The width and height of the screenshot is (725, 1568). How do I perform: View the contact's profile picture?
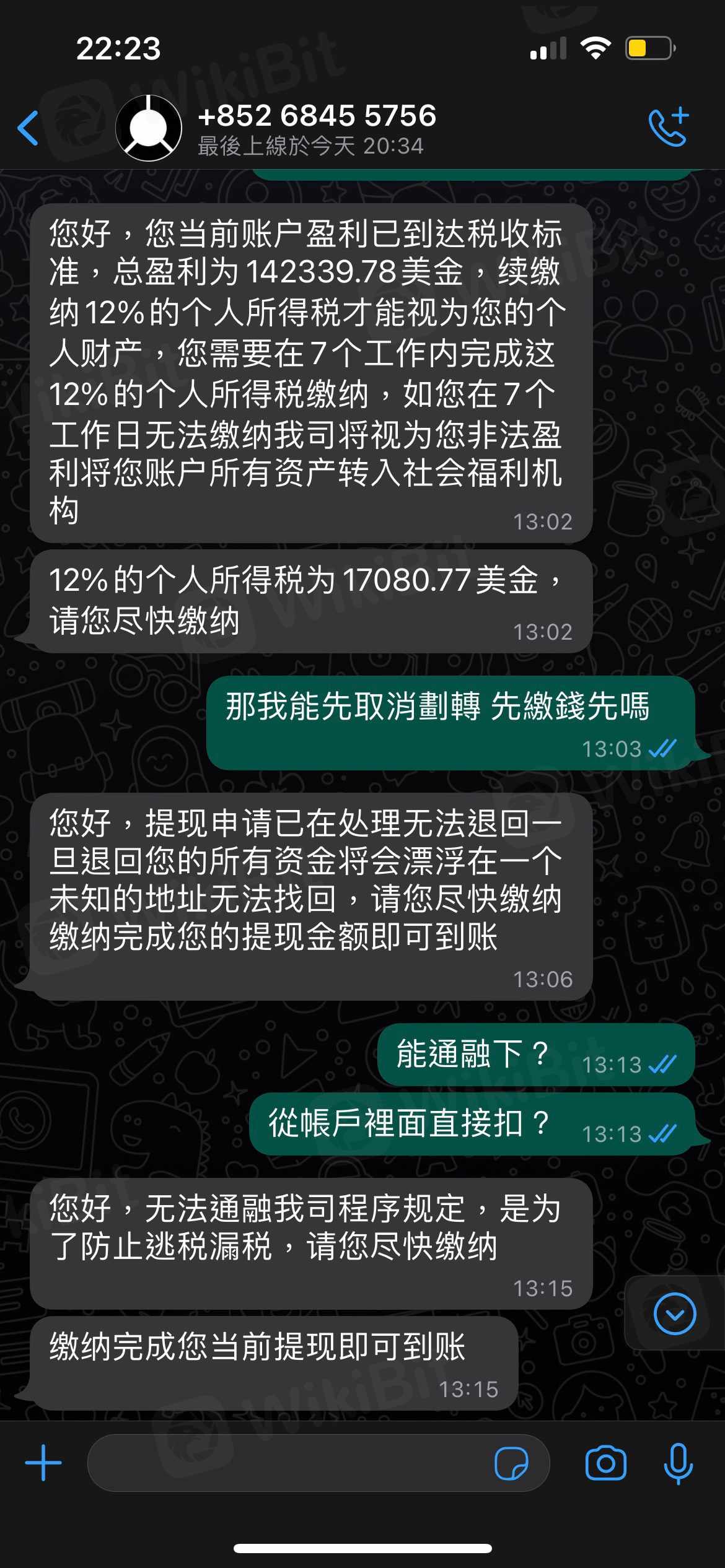[x=149, y=128]
